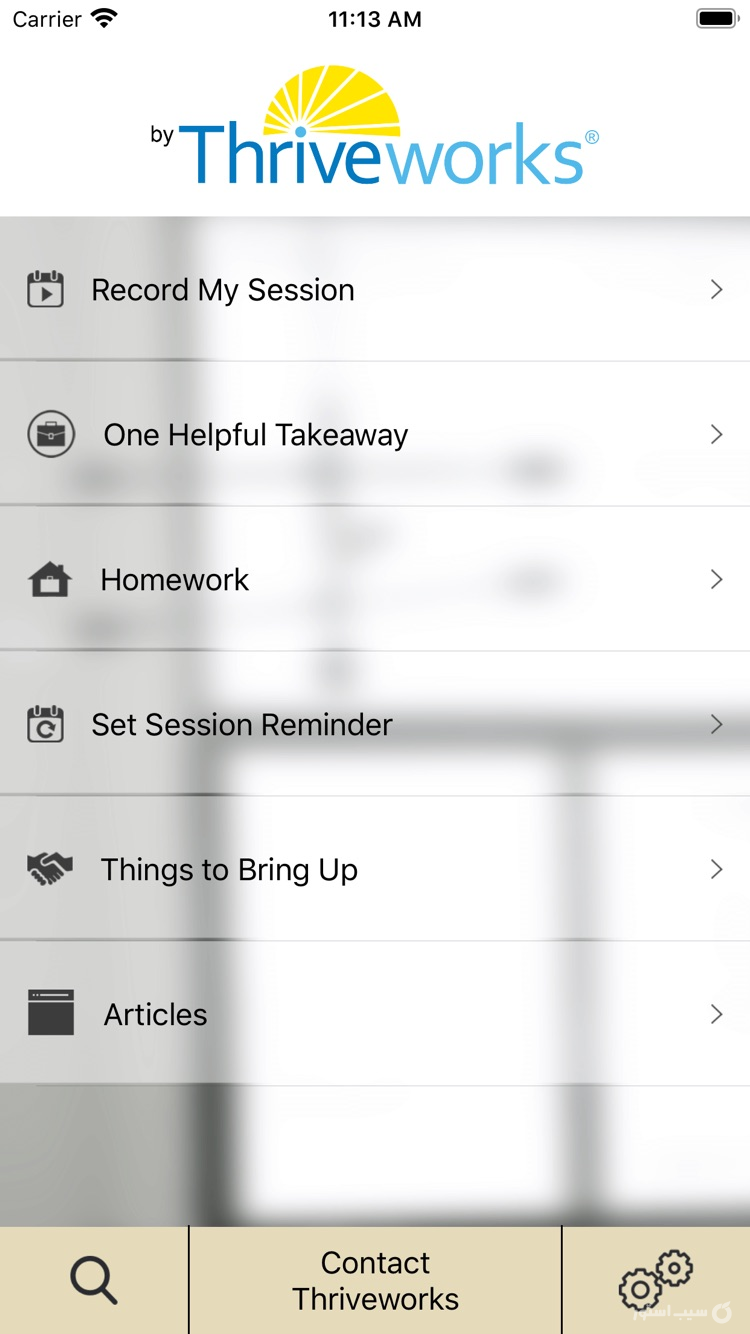Click the Things to Bring Up handshake icon
This screenshot has height=1334, width=750.
[48, 869]
